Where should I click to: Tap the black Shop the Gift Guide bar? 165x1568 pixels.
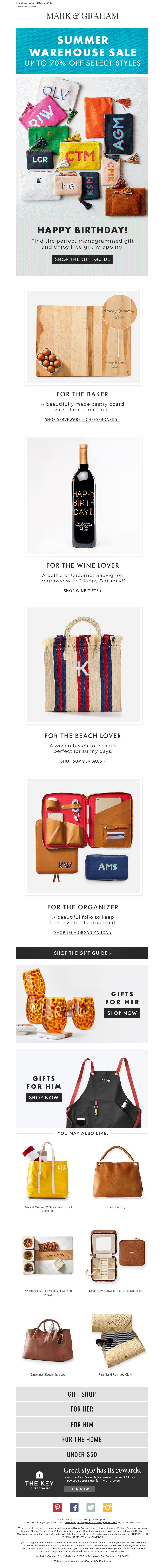[x=82, y=953]
